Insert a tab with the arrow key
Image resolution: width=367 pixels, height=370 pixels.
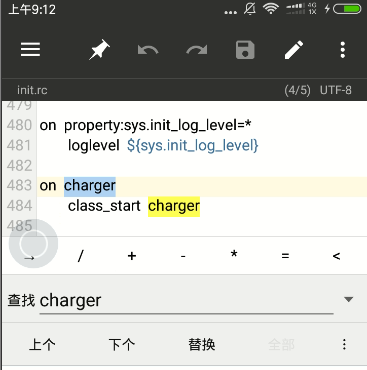(29, 258)
